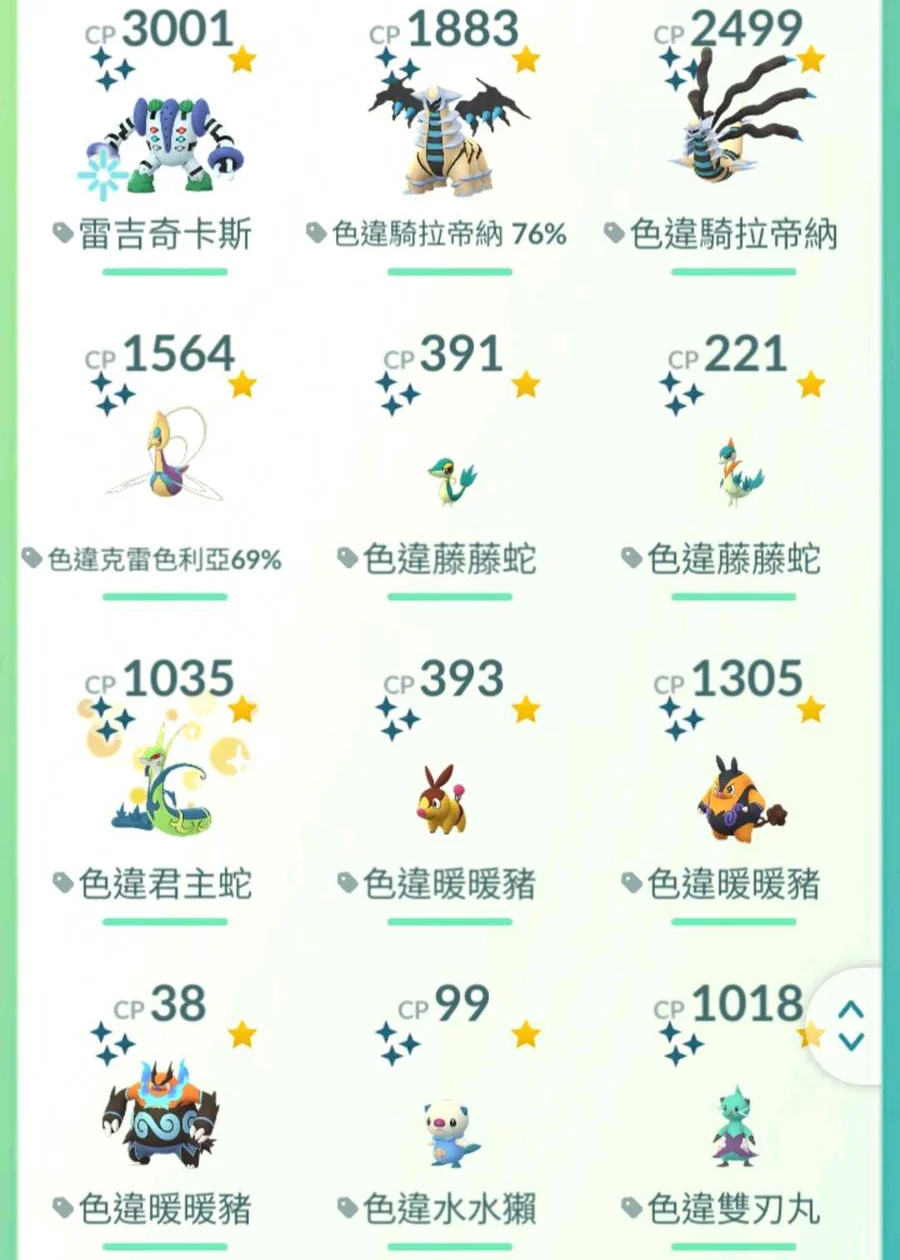The width and height of the screenshot is (900, 1260).
Task: View the CP 1305 色違暖暖豬
Action: click(735, 797)
